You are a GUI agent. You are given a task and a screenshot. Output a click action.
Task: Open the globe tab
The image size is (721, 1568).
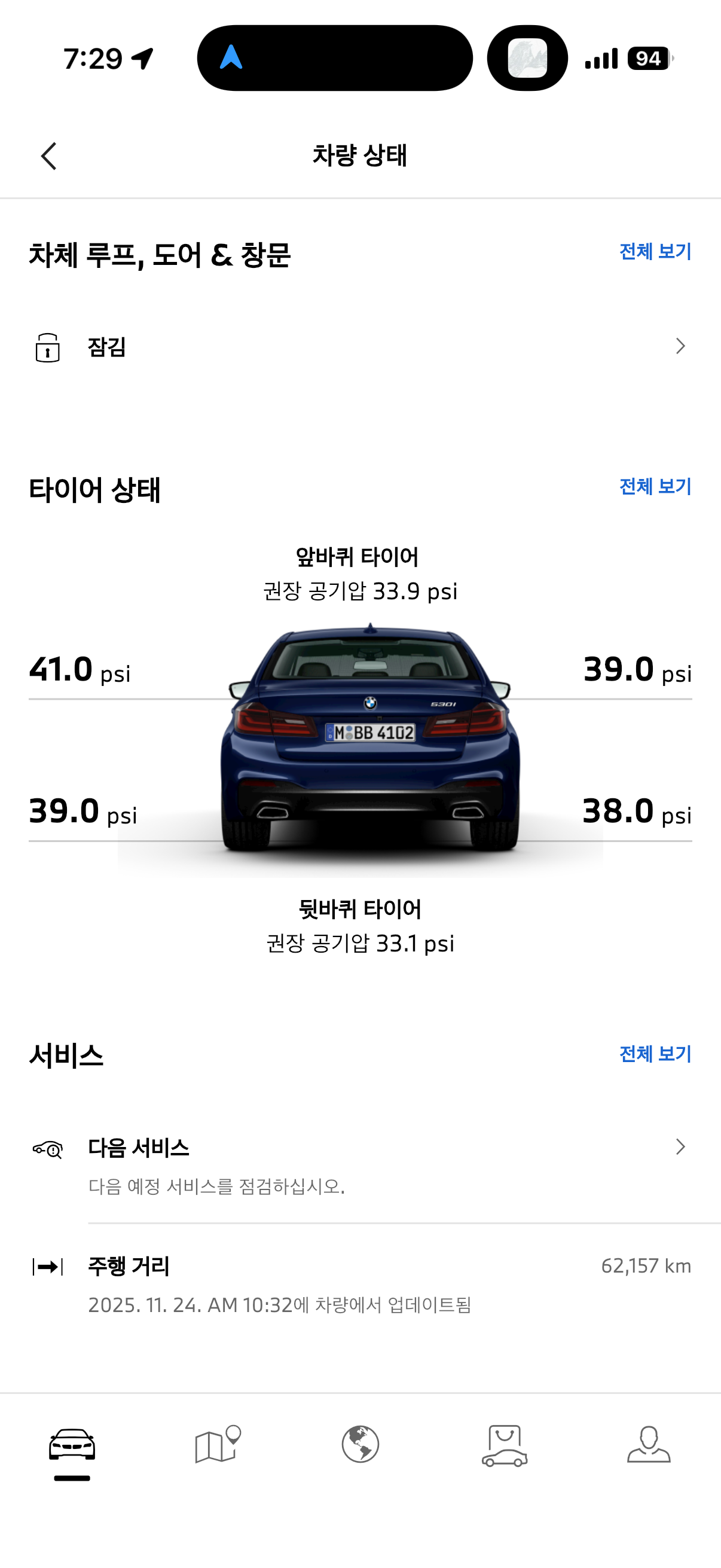360,1444
